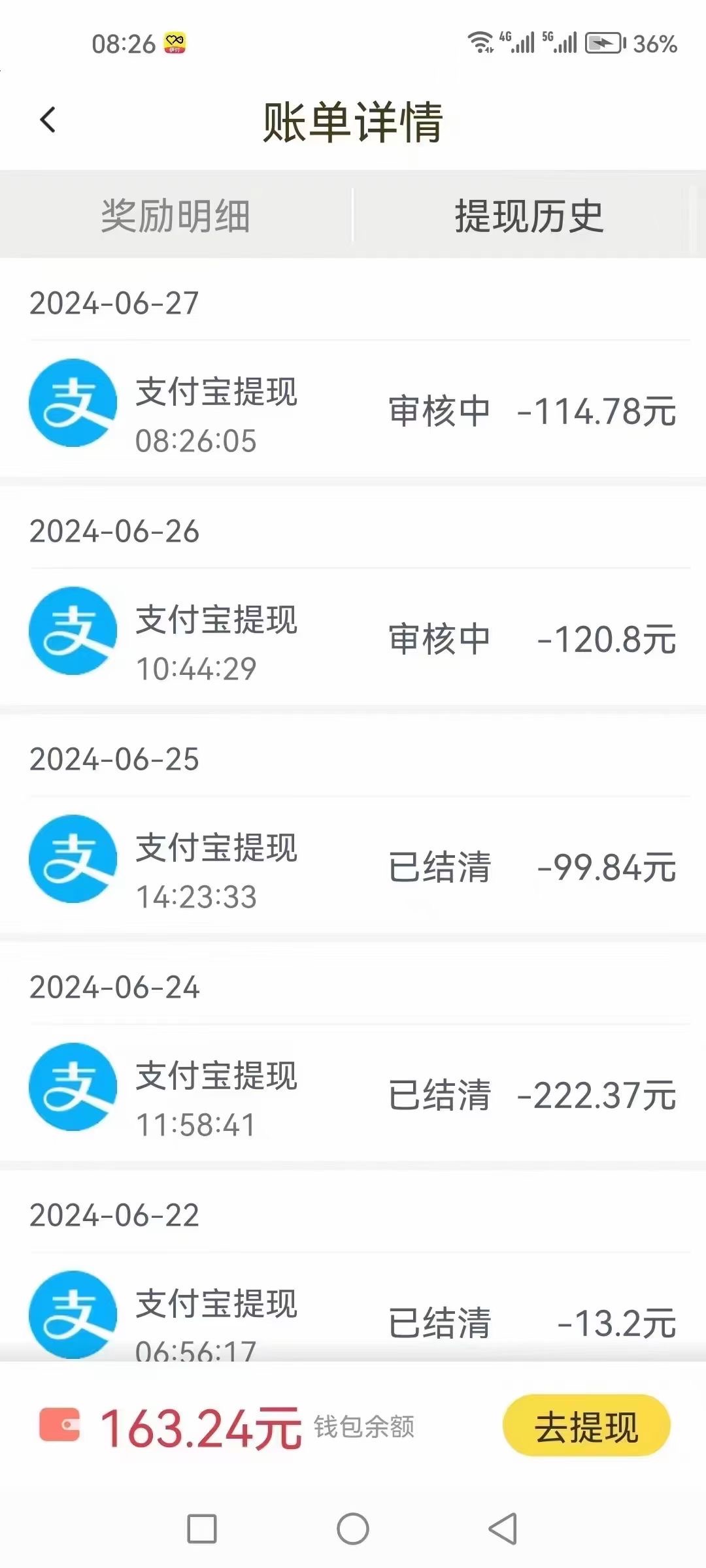Return to the system home screen

tap(353, 1529)
